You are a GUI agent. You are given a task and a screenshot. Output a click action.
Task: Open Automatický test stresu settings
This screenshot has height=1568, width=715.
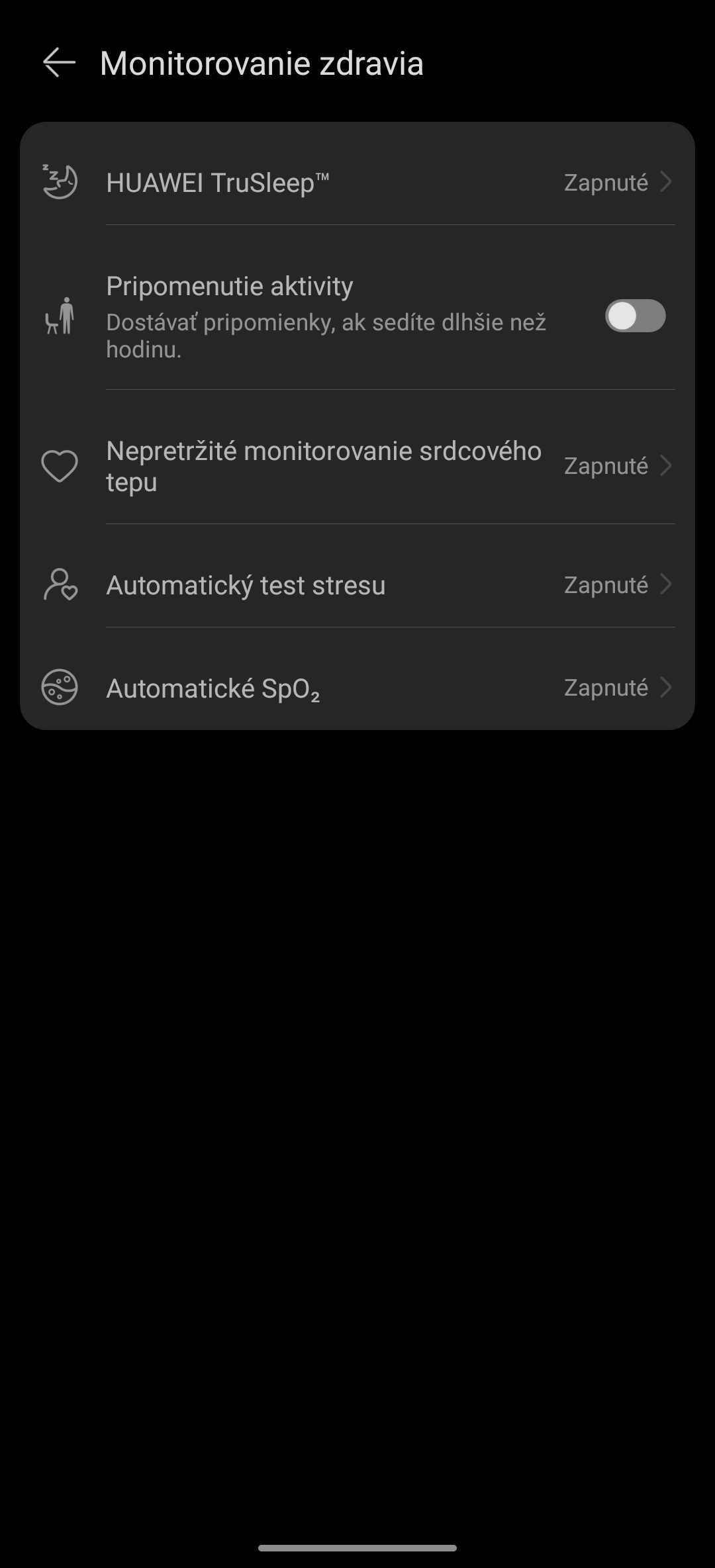click(358, 585)
